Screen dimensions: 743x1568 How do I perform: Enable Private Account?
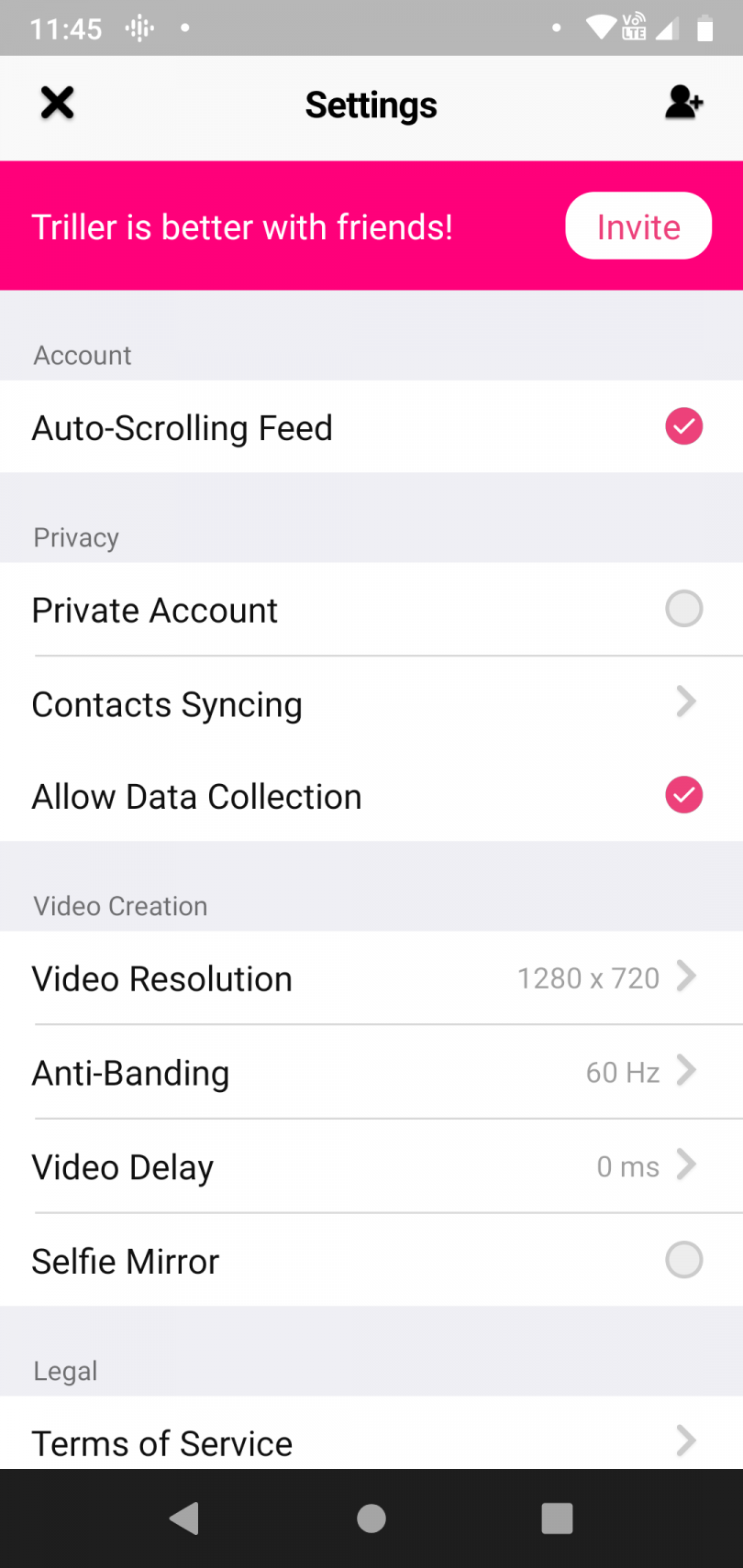pyautogui.click(x=683, y=608)
